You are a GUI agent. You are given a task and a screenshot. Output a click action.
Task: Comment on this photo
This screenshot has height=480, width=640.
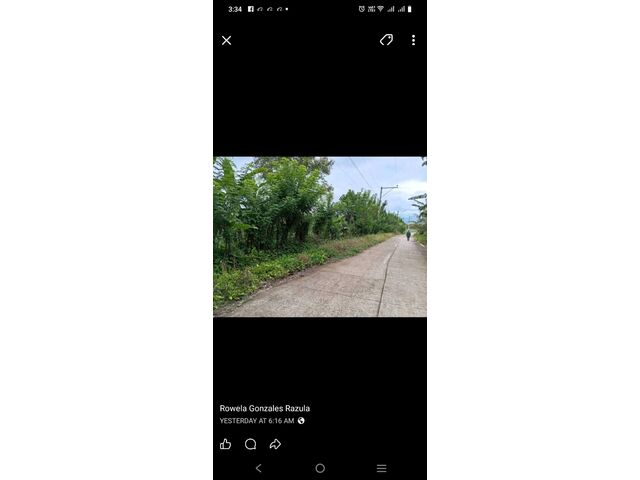(x=250, y=444)
